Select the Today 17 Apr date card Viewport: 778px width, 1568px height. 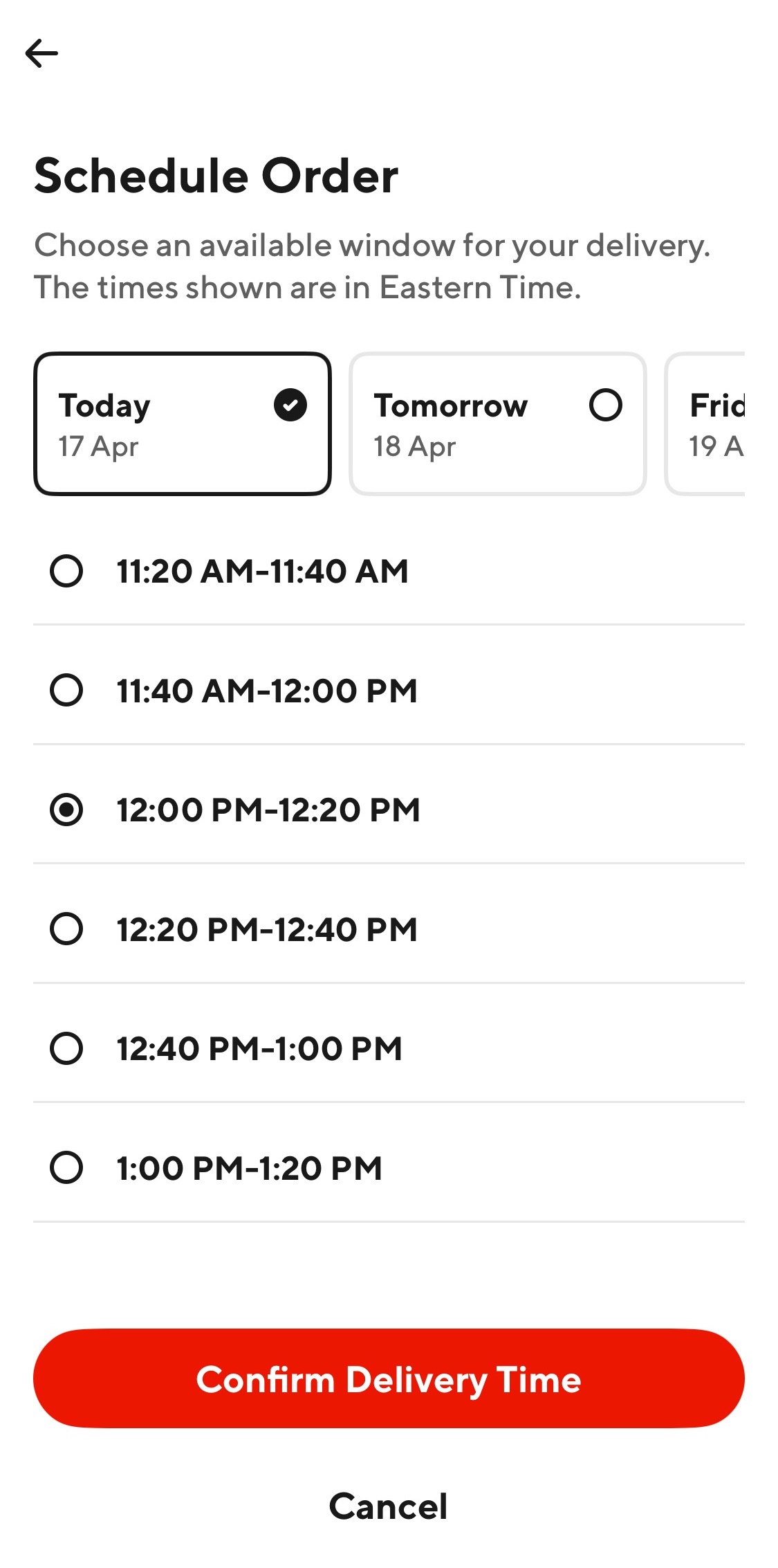pyautogui.click(x=183, y=422)
